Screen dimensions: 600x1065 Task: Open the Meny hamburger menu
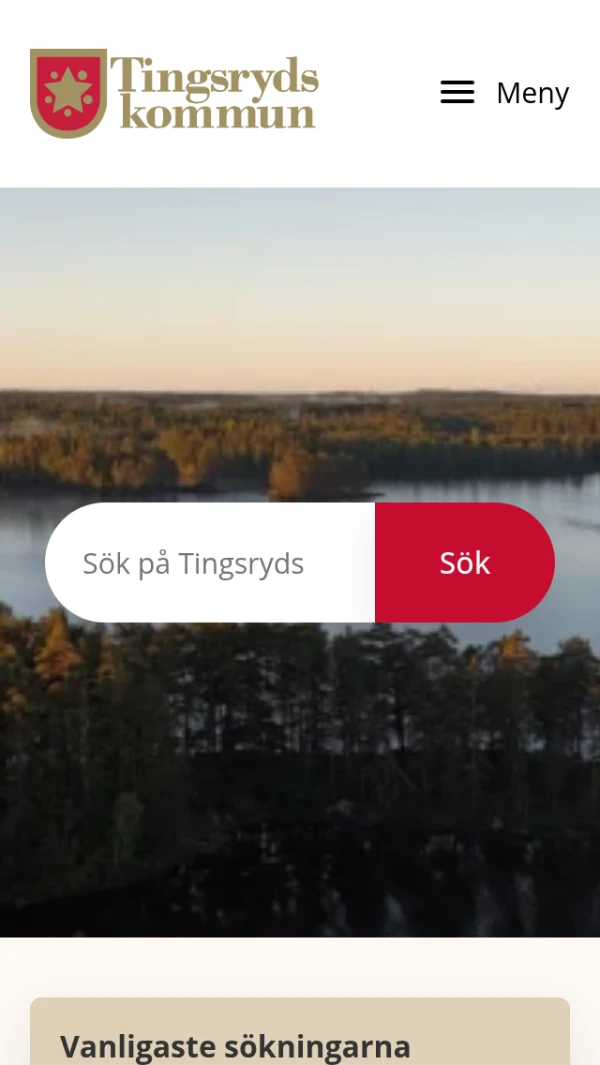(504, 93)
